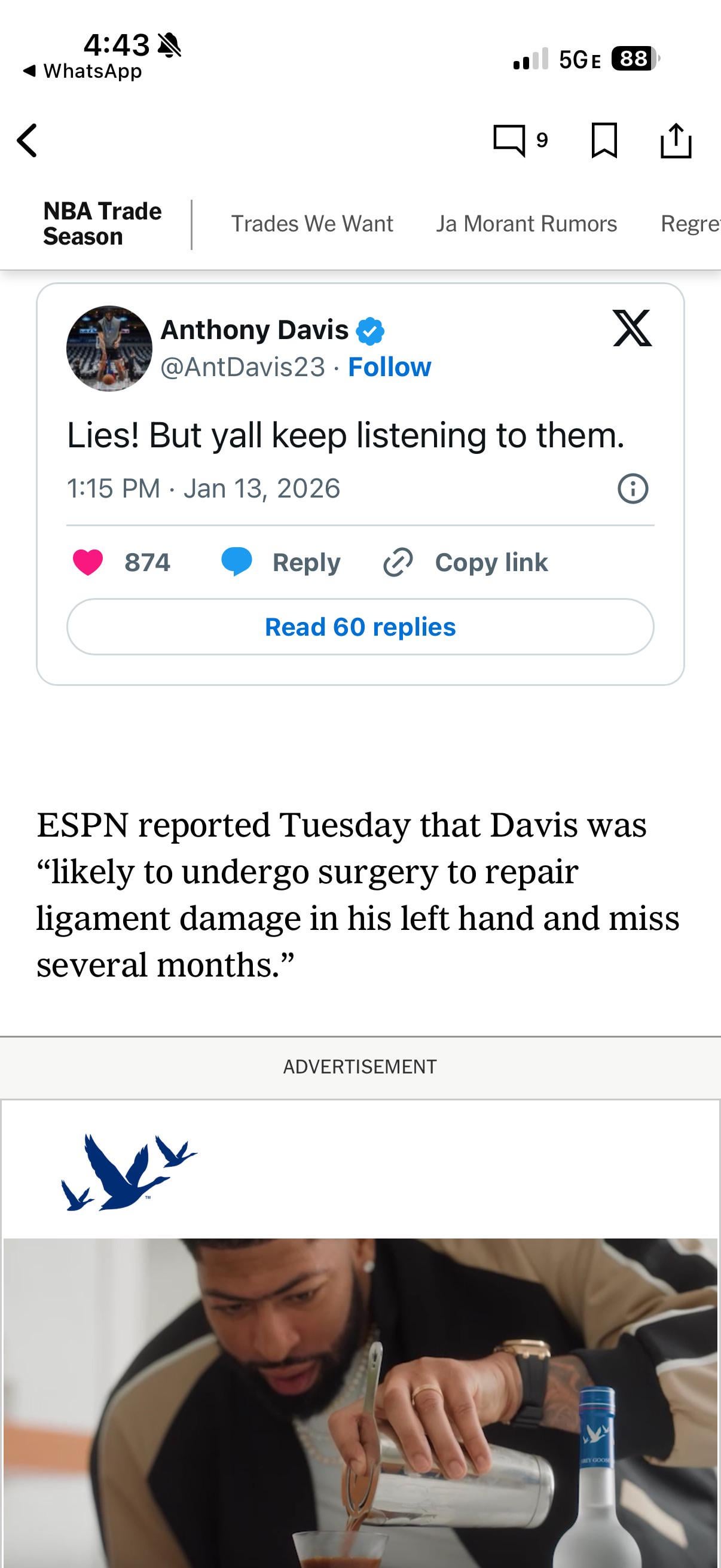Follow Anthony Davis on X

tap(389, 367)
